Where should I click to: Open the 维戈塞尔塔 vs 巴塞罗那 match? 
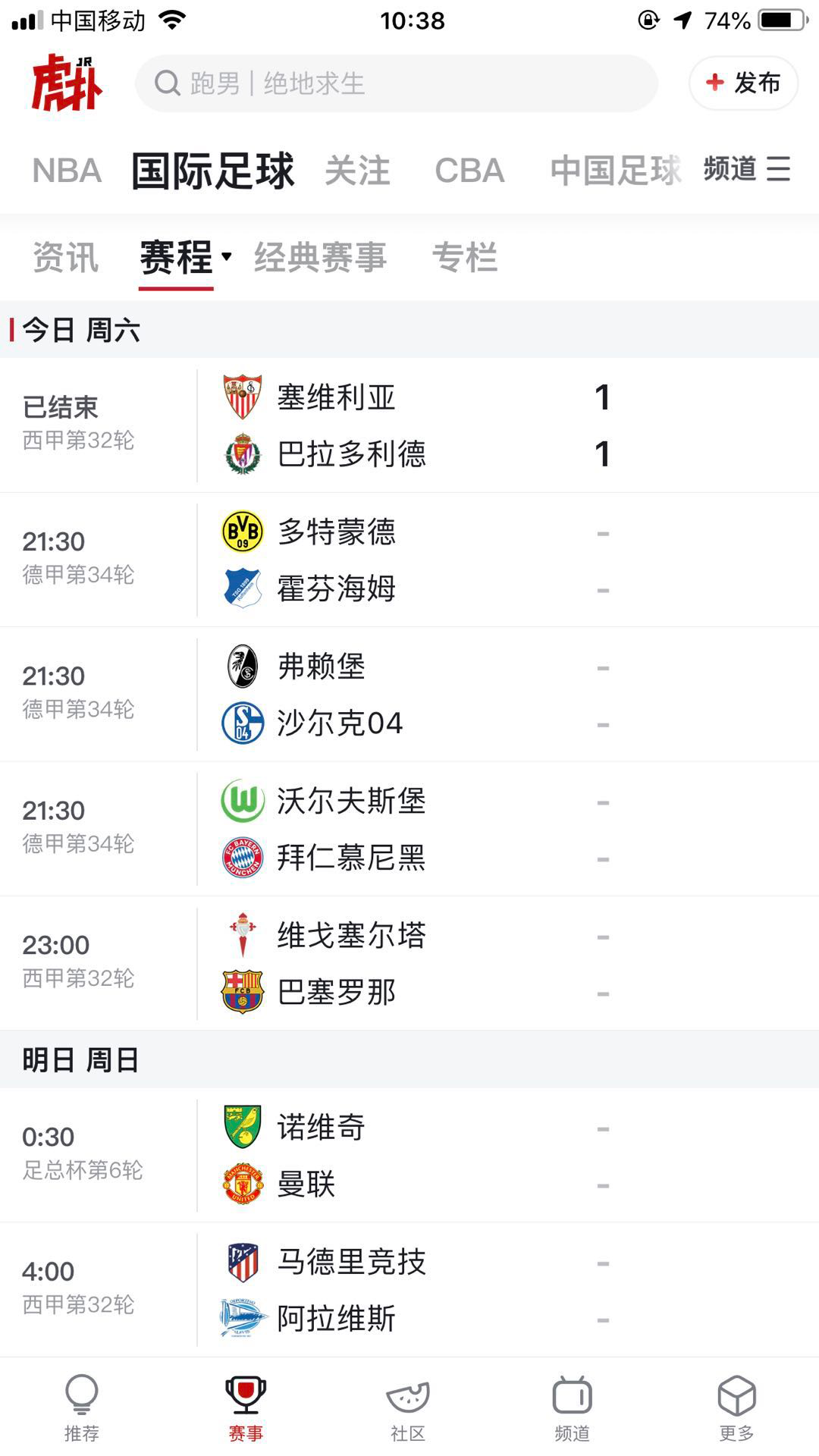click(x=409, y=963)
